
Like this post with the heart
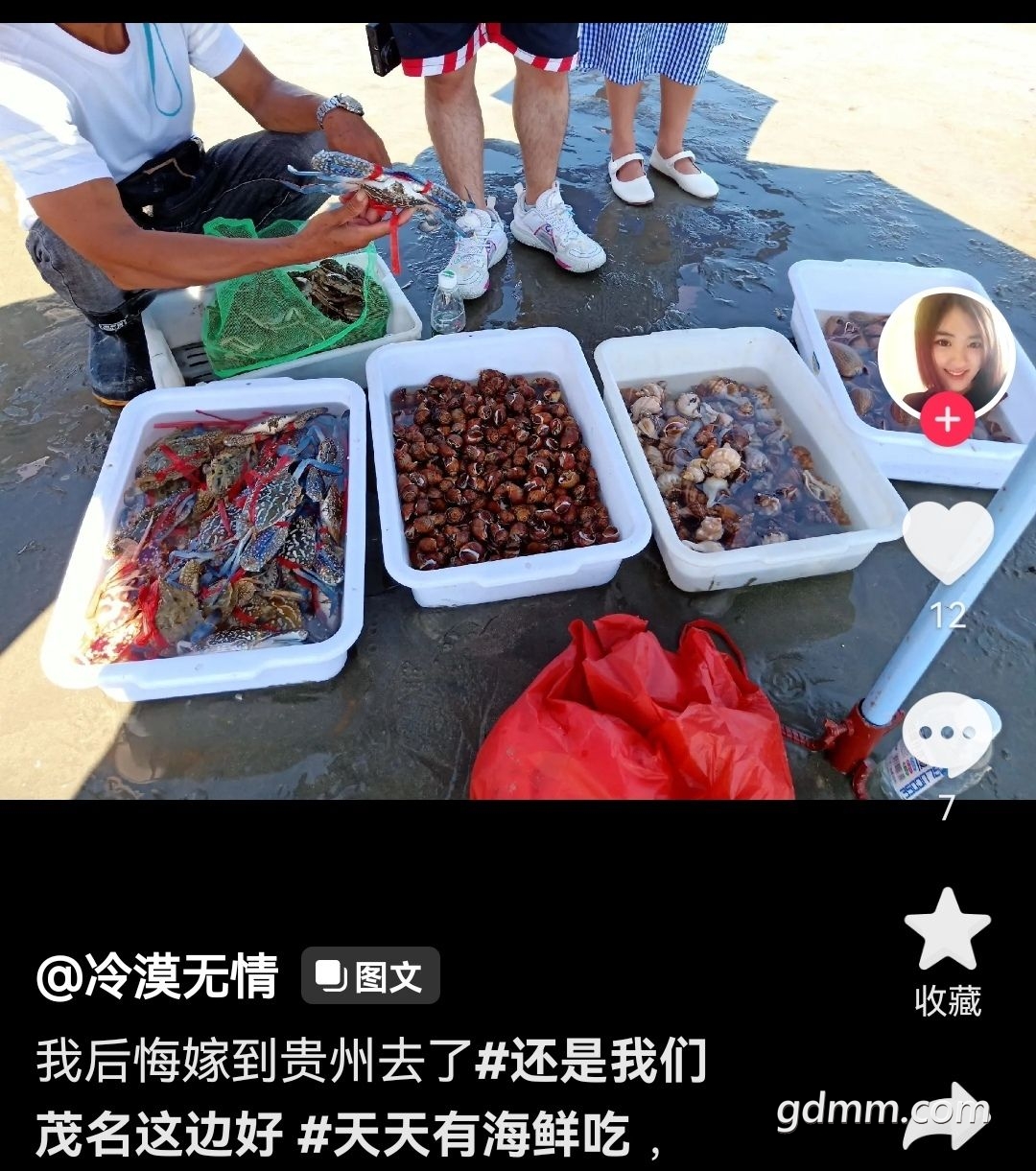tap(948, 542)
